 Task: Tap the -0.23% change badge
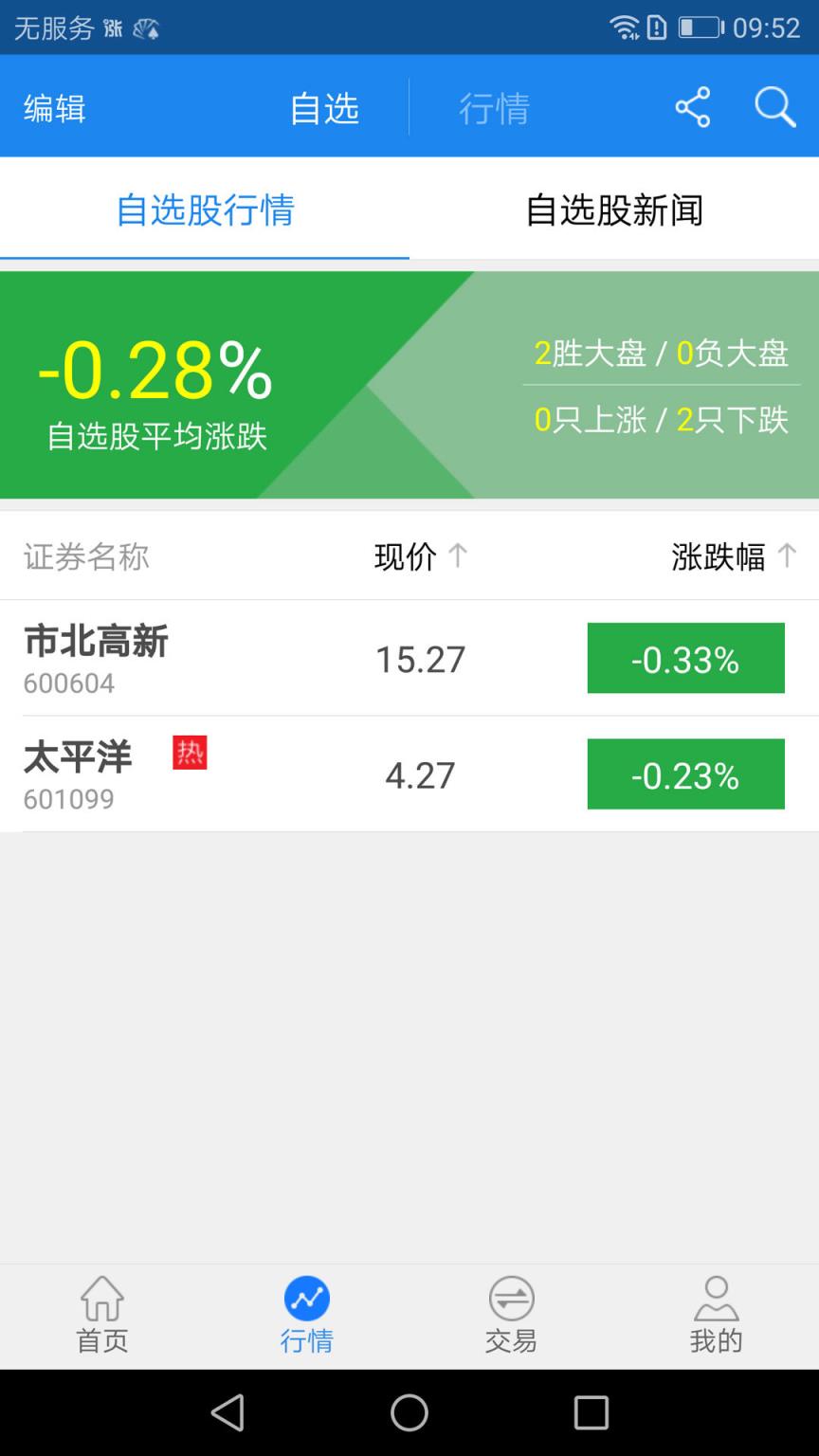[x=685, y=773]
